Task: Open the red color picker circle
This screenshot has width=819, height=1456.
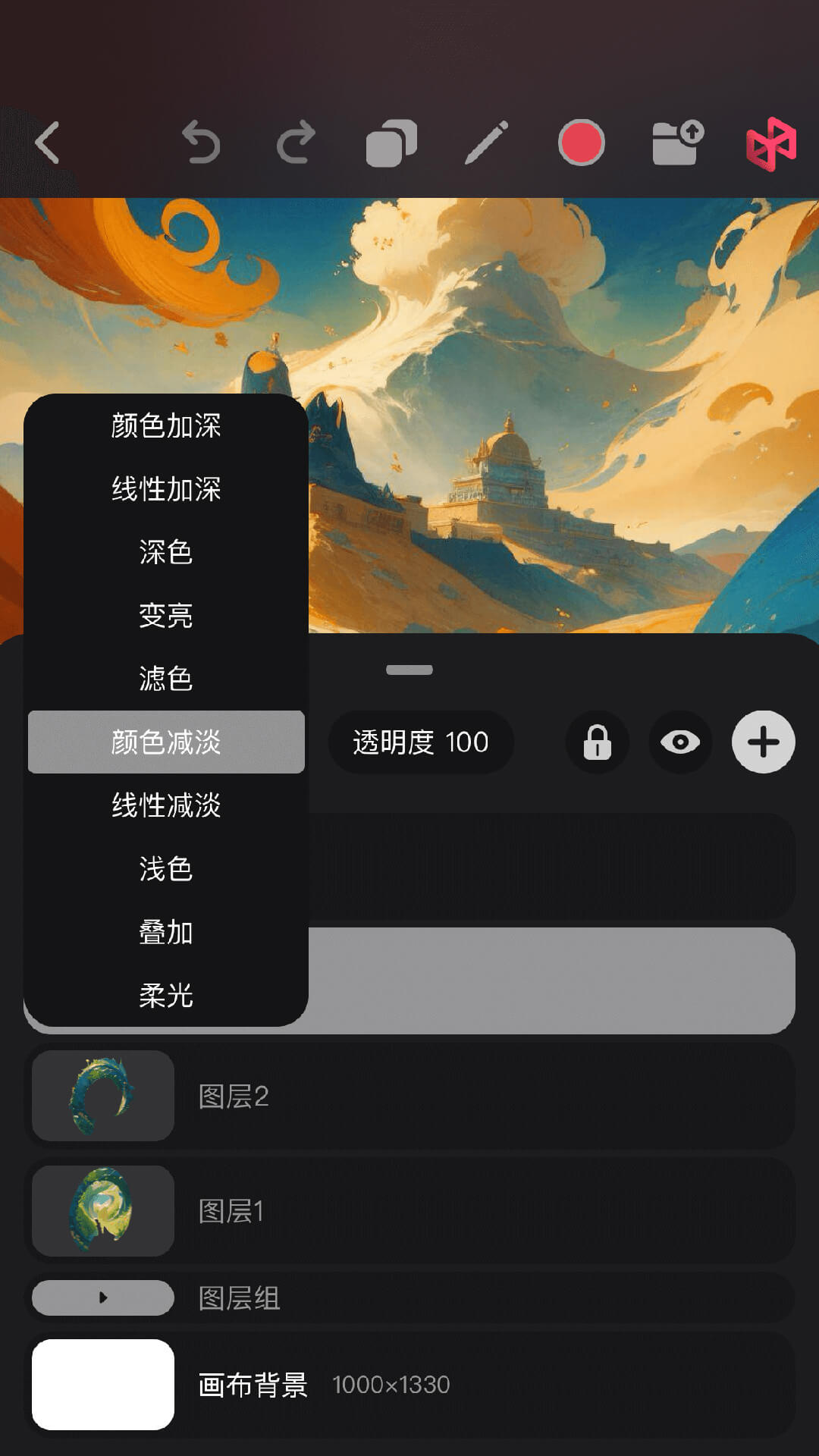Action: [581, 143]
